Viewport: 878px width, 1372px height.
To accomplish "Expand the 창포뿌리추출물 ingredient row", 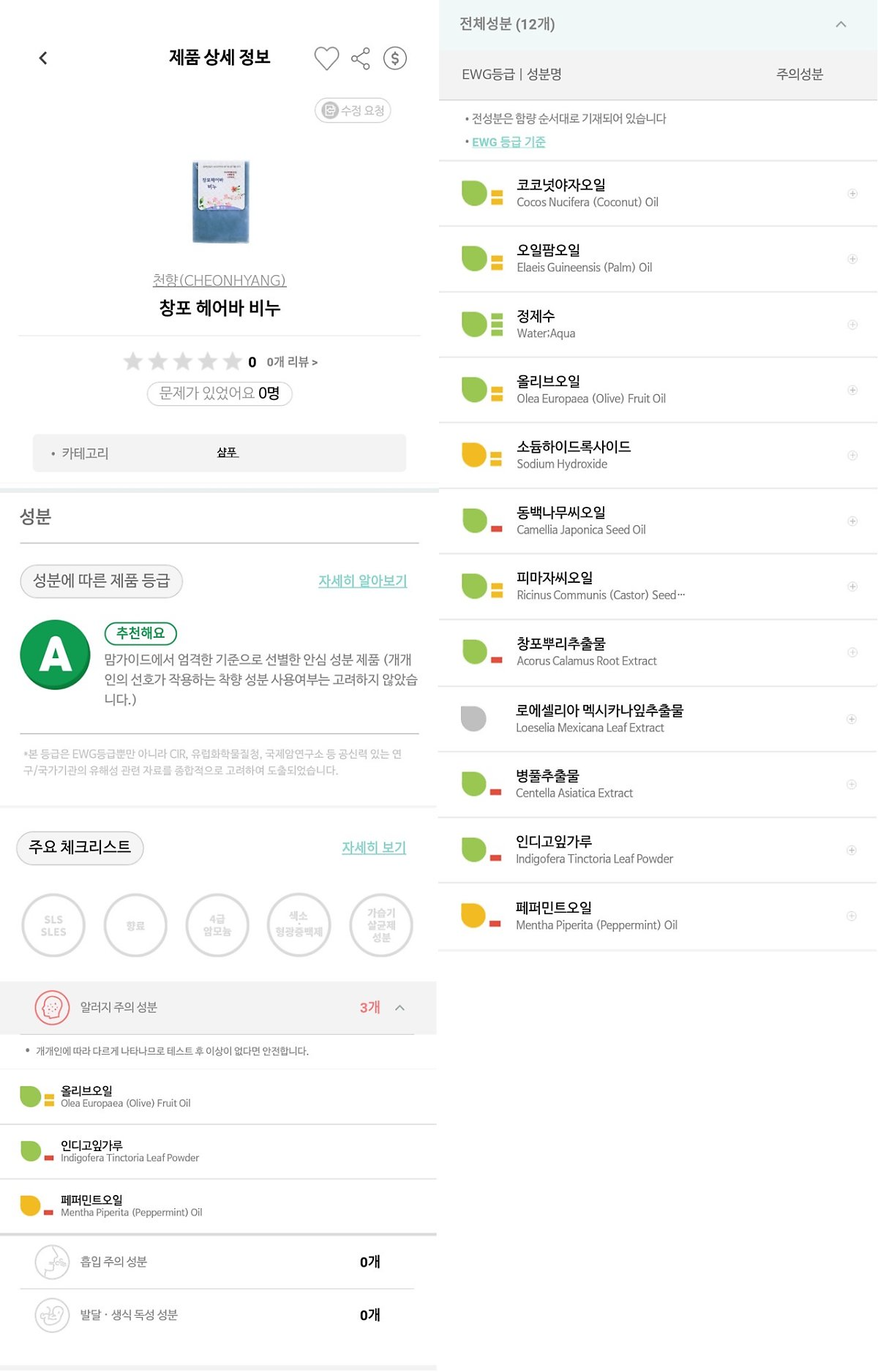I will (x=852, y=652).
